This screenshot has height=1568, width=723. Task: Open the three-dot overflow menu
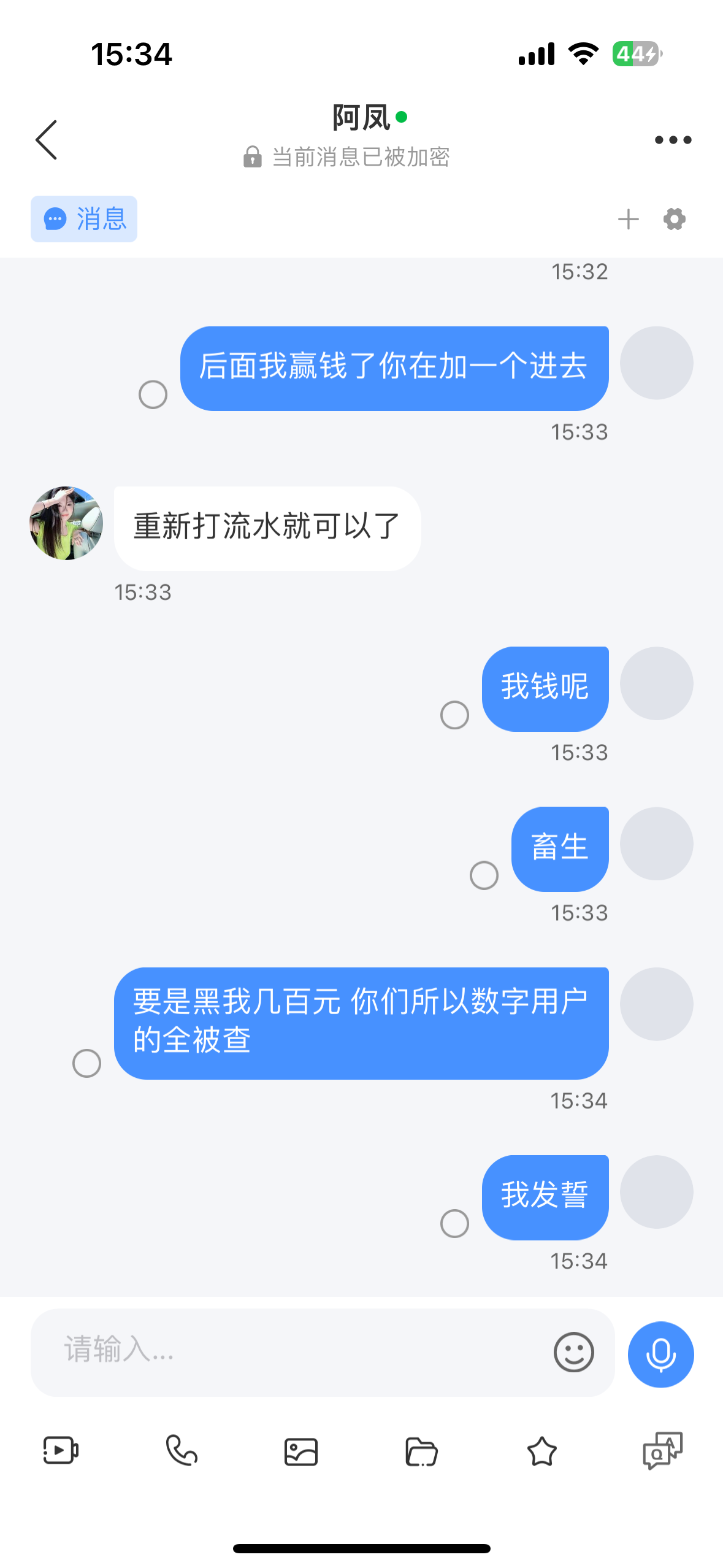(x=673, y=140)
